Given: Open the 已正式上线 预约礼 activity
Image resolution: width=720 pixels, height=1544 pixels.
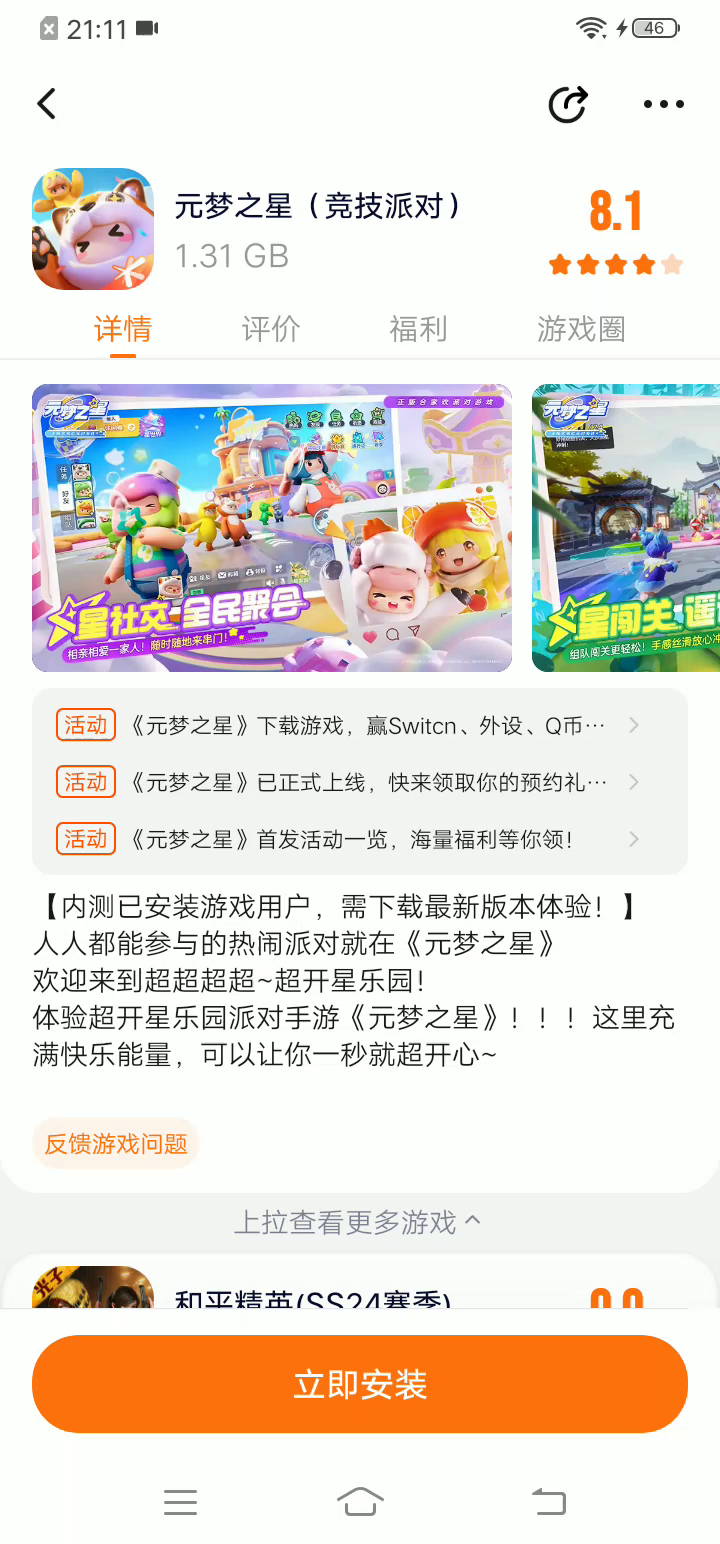Looking at the screenshot, I should pos(360,782).
